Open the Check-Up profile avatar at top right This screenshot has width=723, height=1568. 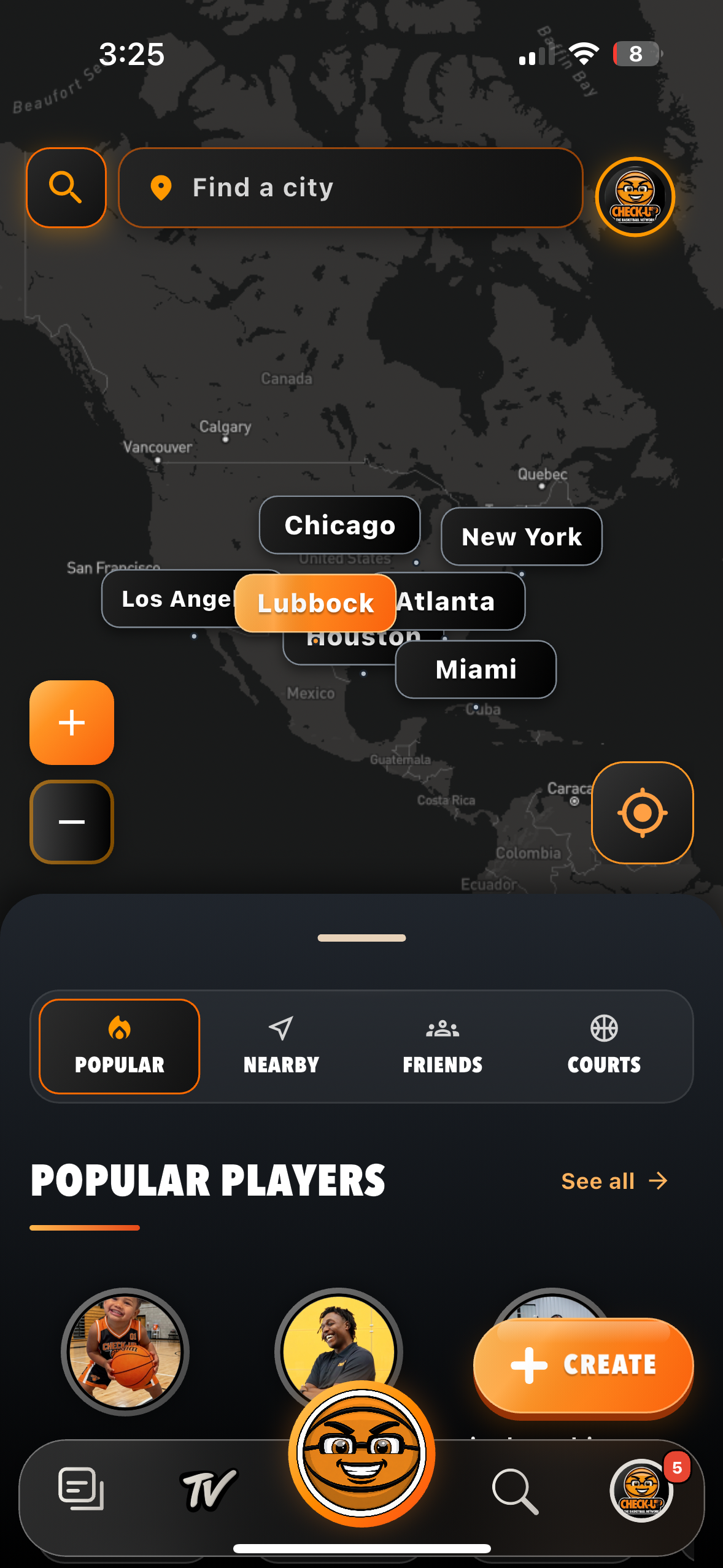click(x=635, y=197)
